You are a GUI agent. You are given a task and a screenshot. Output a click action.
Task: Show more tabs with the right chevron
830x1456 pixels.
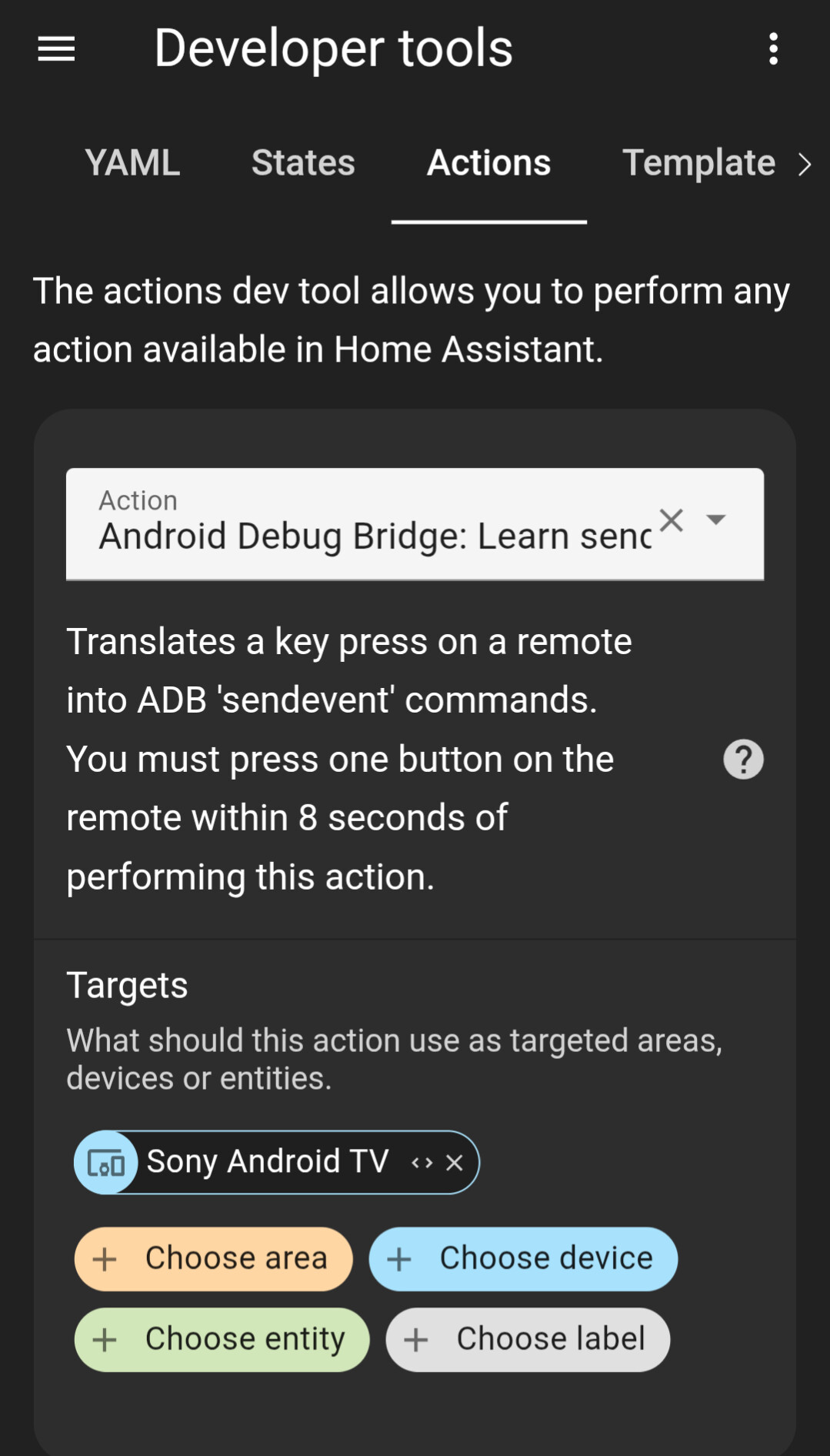805,164
